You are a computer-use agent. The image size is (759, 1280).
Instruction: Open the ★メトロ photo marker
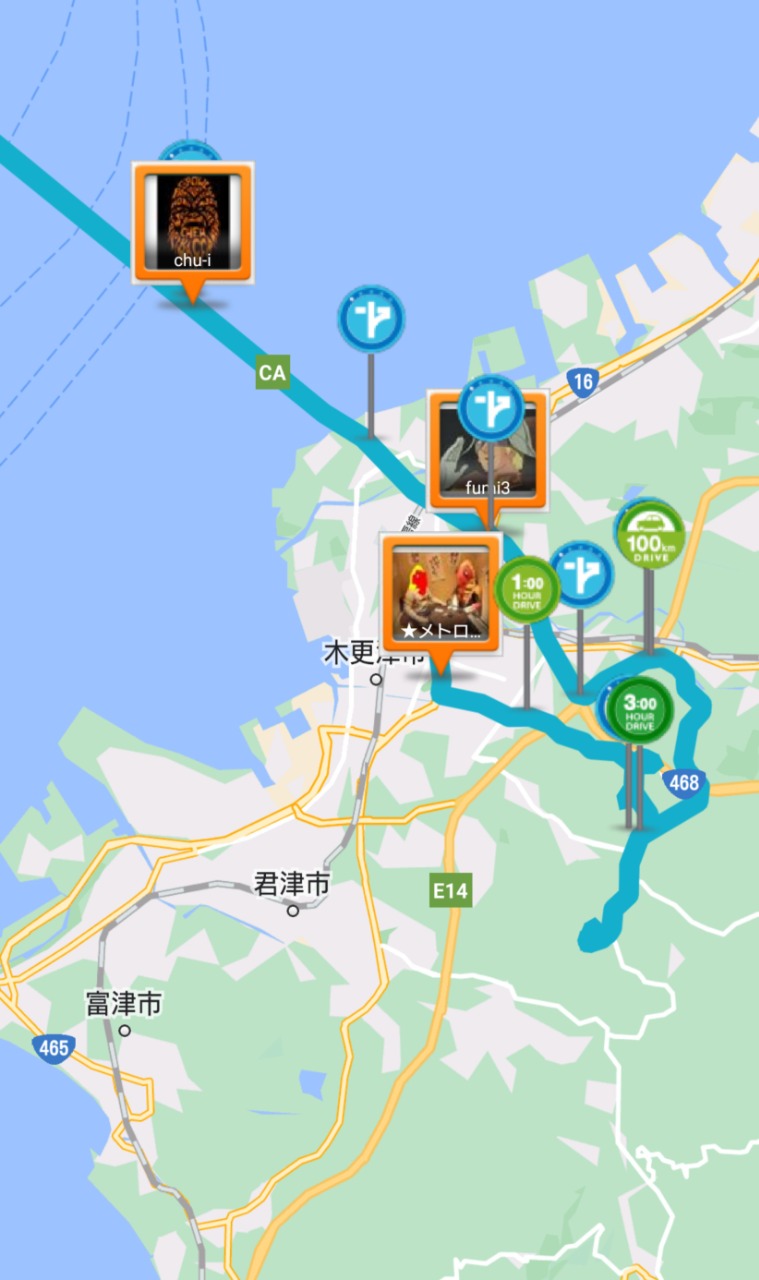tap(440, 594)
